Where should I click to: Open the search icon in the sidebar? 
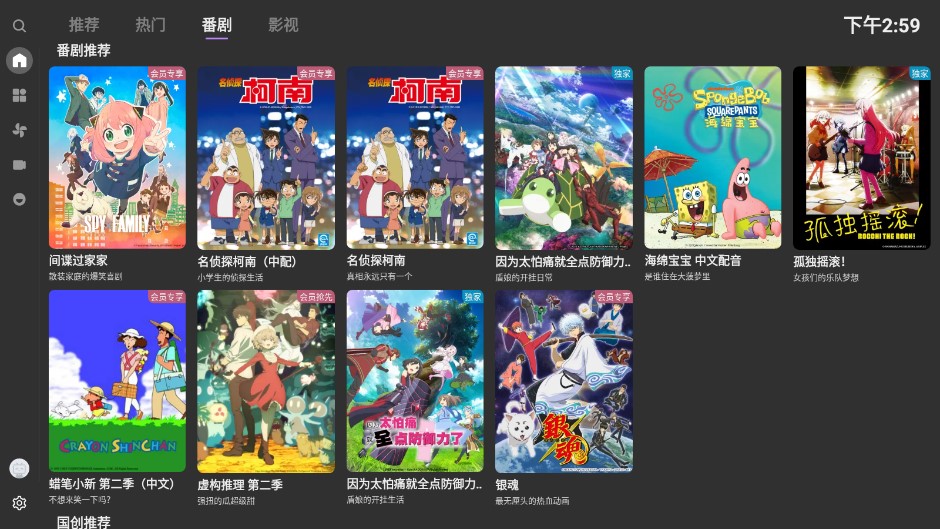(x=19, y=26)
